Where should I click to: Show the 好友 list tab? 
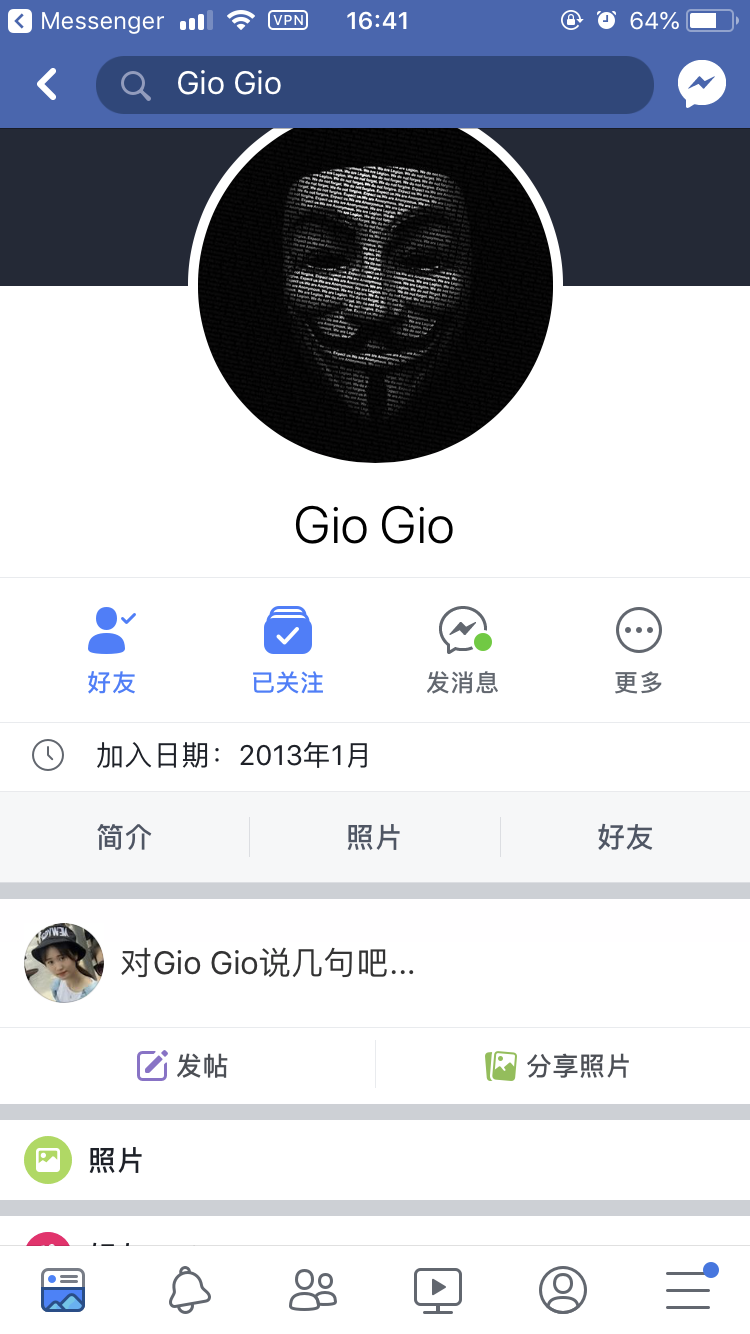pos(625,837)
